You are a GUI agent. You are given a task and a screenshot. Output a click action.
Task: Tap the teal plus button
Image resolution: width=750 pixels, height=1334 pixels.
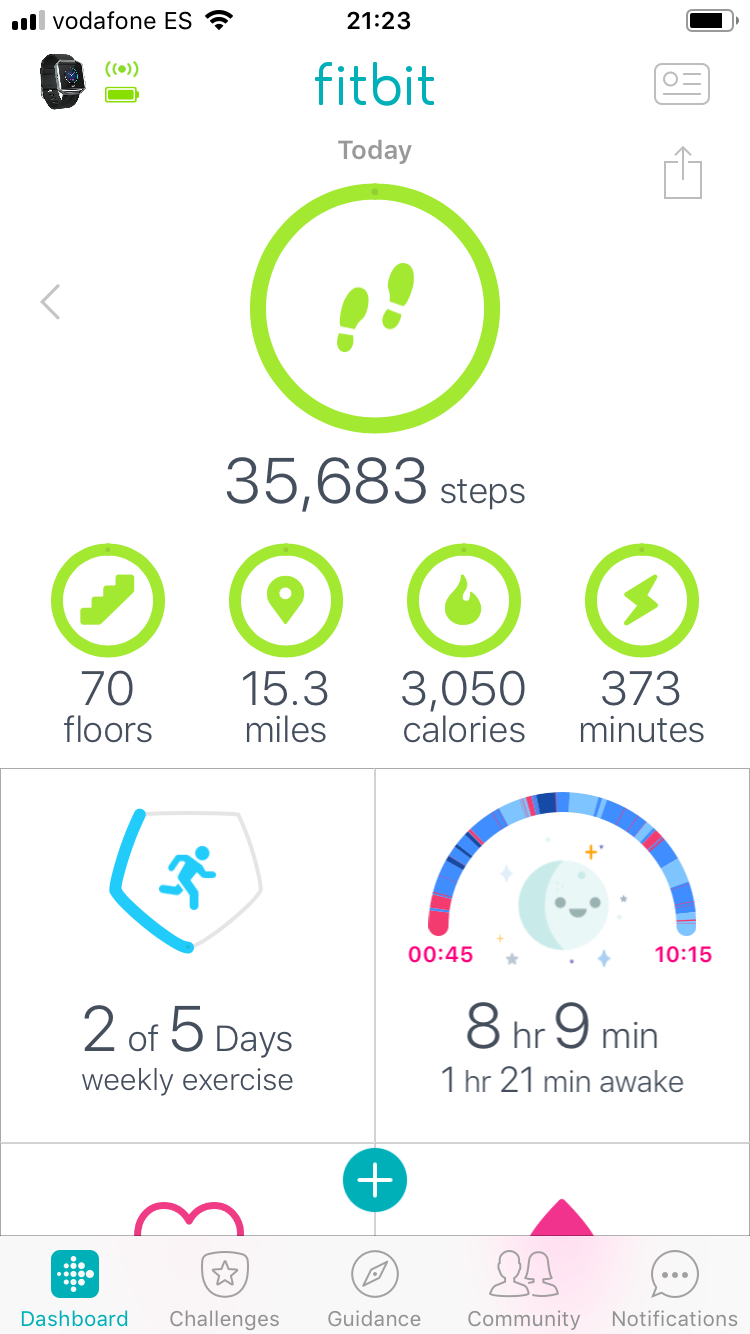pos(375,1181)
